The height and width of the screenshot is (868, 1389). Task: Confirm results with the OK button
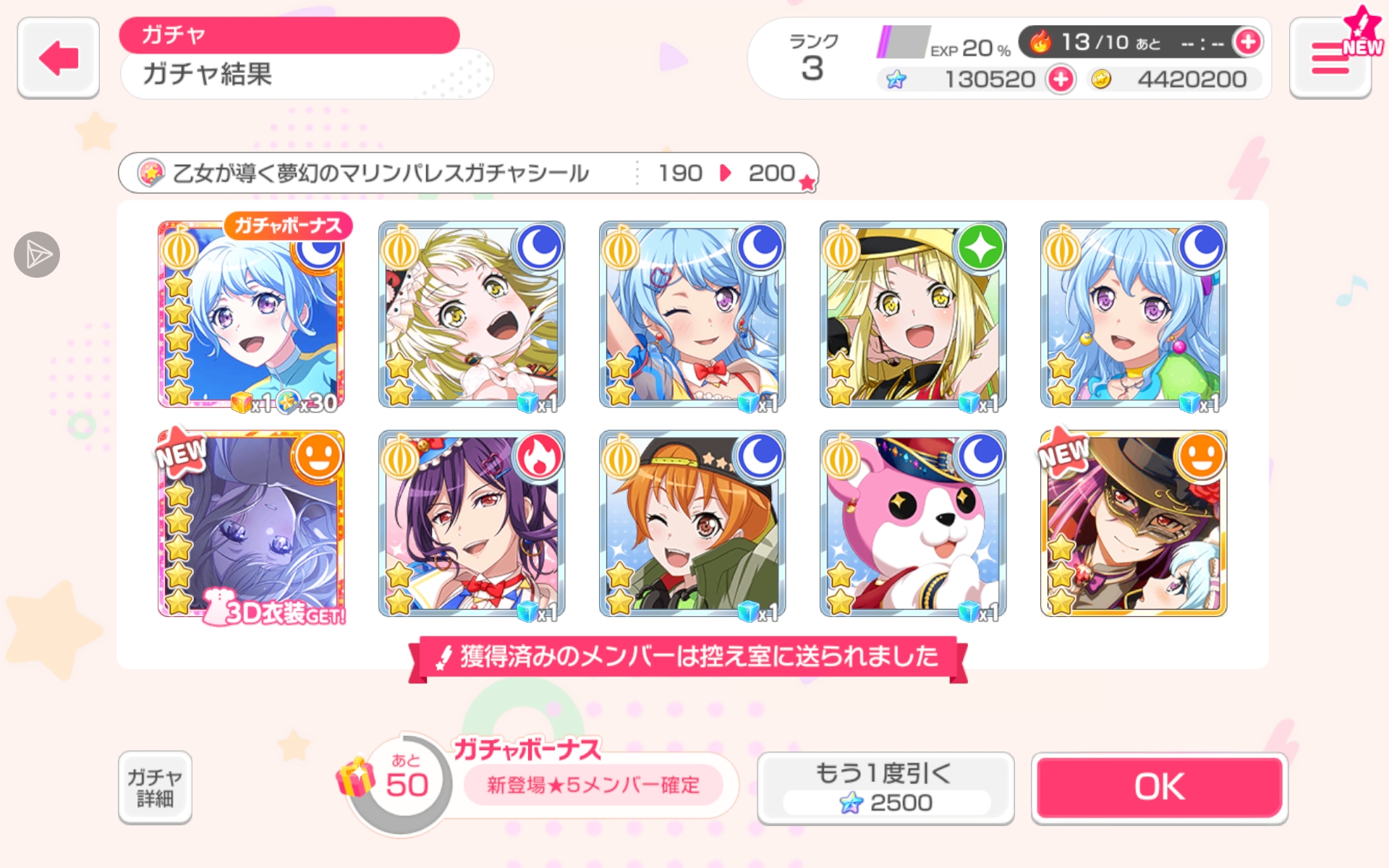click(x=1159, y=787)
